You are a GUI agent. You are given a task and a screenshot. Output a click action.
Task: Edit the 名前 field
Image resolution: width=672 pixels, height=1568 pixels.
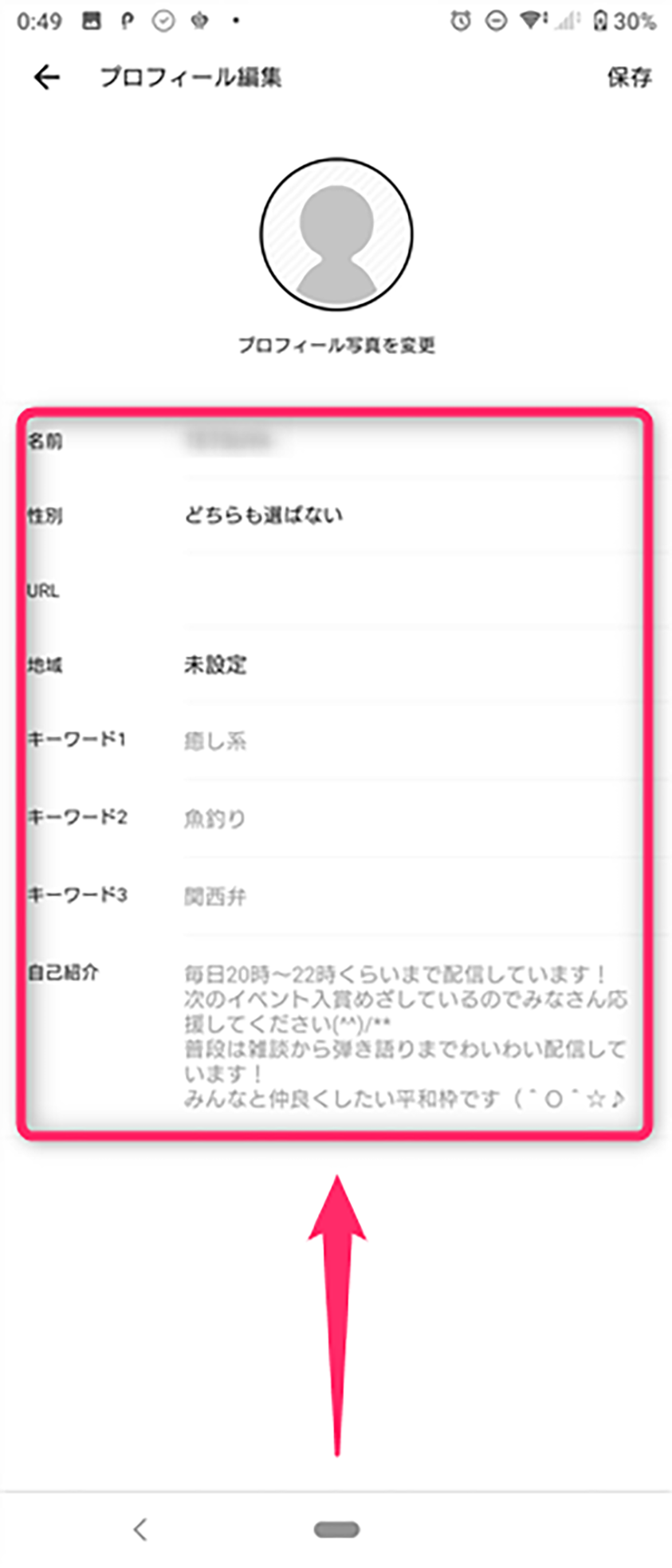pyautogui.click(x=407, y=441)
